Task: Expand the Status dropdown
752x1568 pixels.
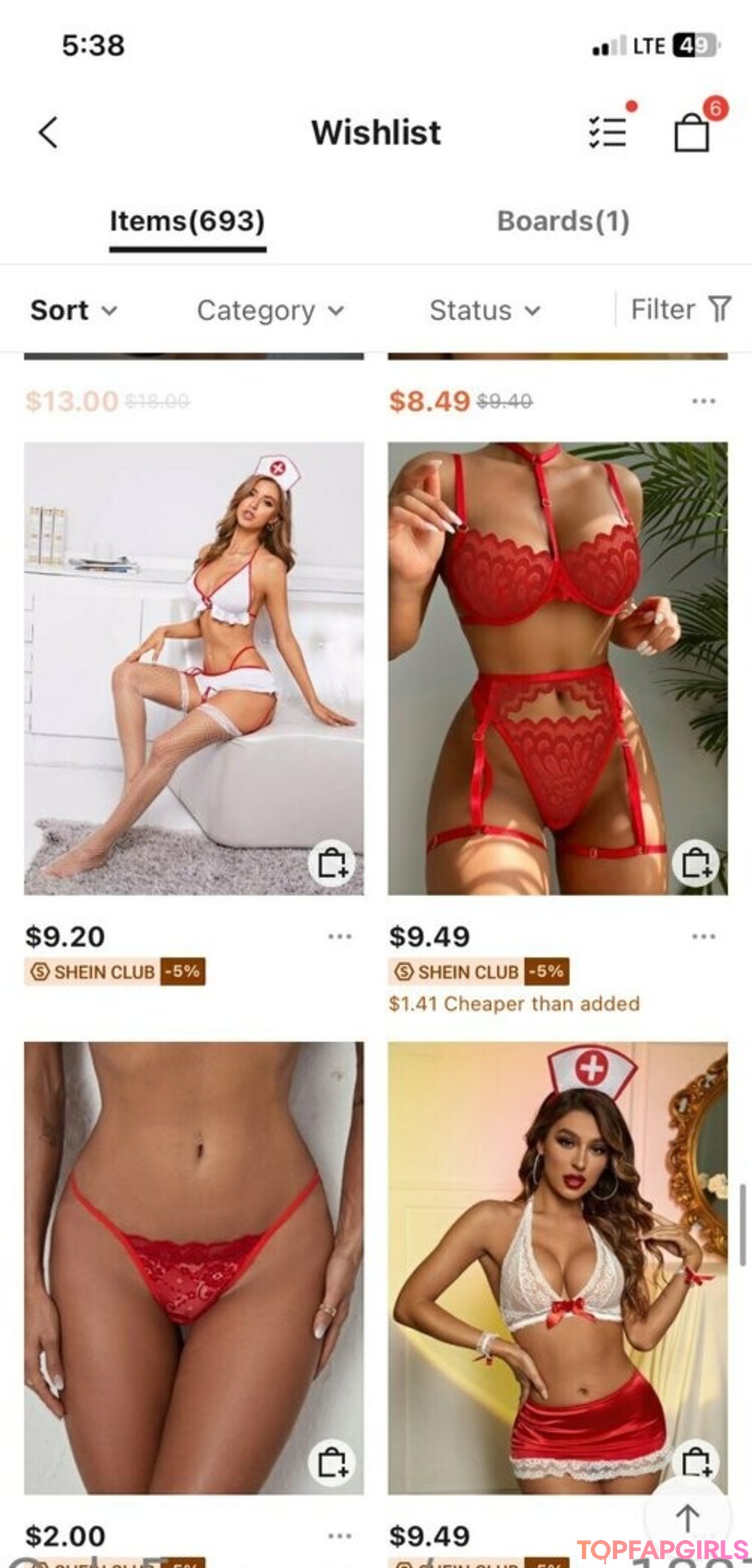Action: [x=485, y=310]
